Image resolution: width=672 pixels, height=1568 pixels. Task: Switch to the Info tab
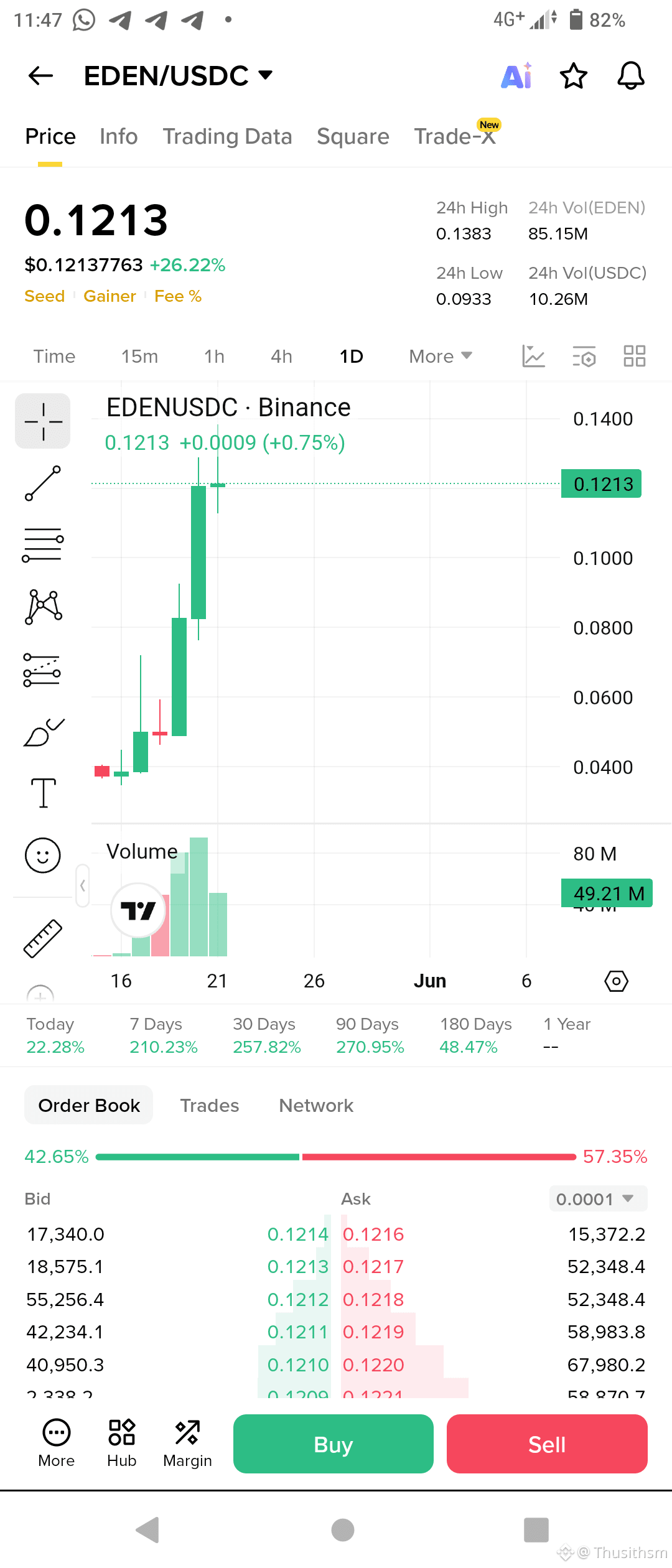[119, 136]
